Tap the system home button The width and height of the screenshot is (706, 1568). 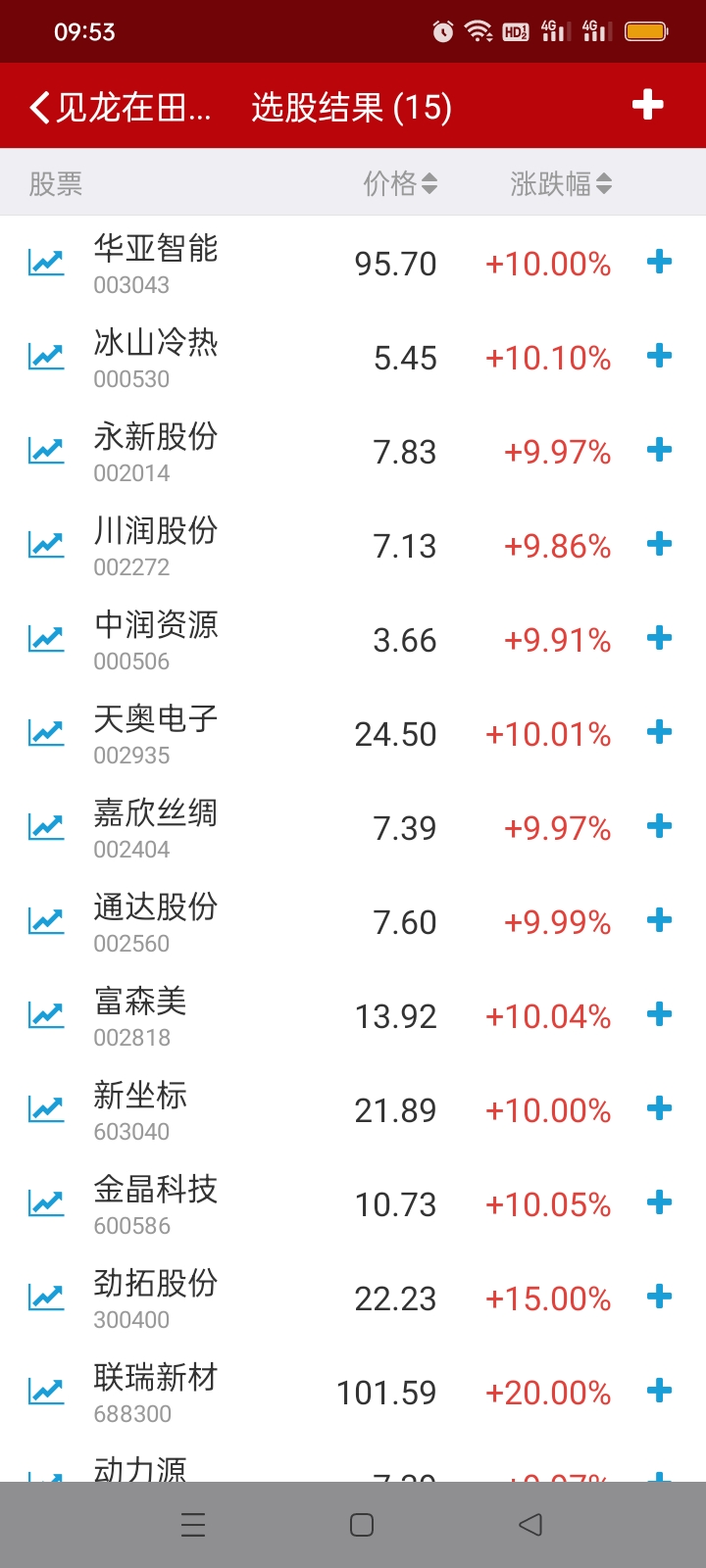362,1525
